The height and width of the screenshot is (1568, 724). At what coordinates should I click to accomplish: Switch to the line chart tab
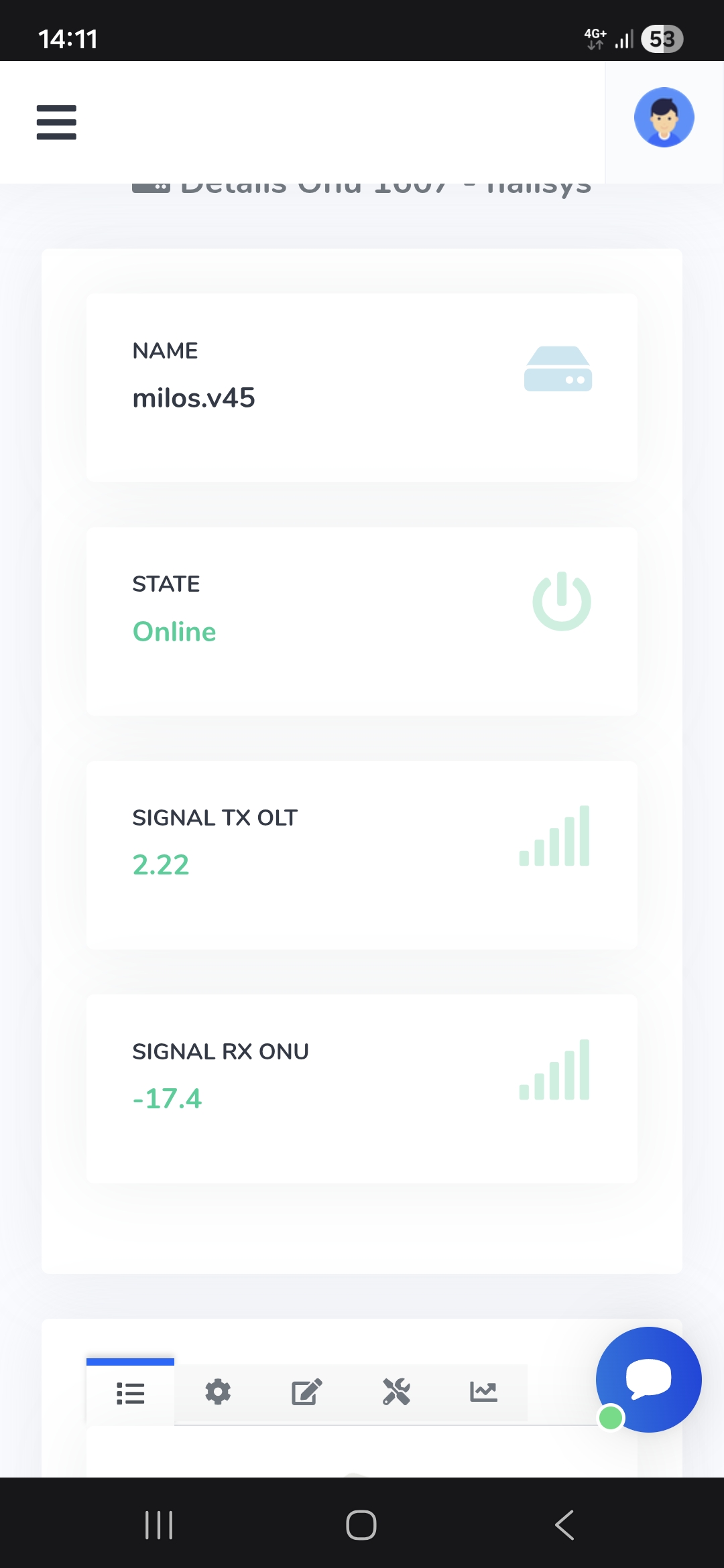(483, 1392)
